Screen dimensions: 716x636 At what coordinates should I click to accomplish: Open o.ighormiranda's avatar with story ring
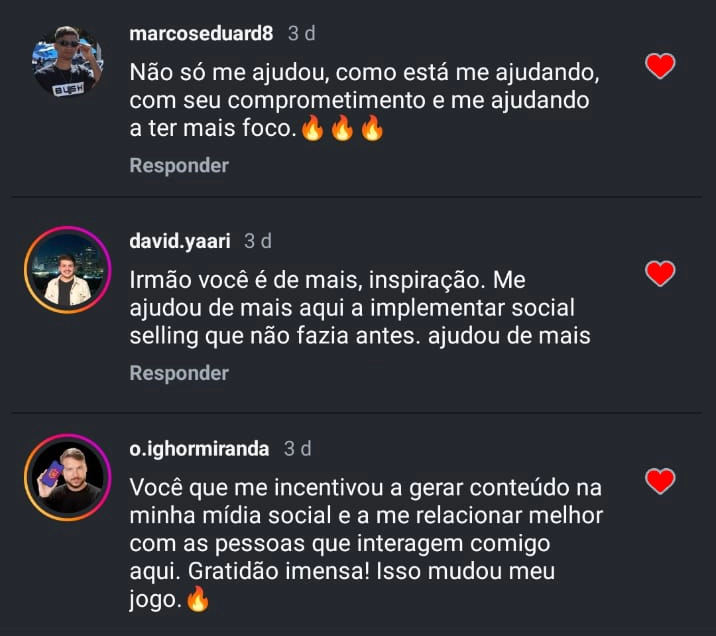[x=68, y=478]
